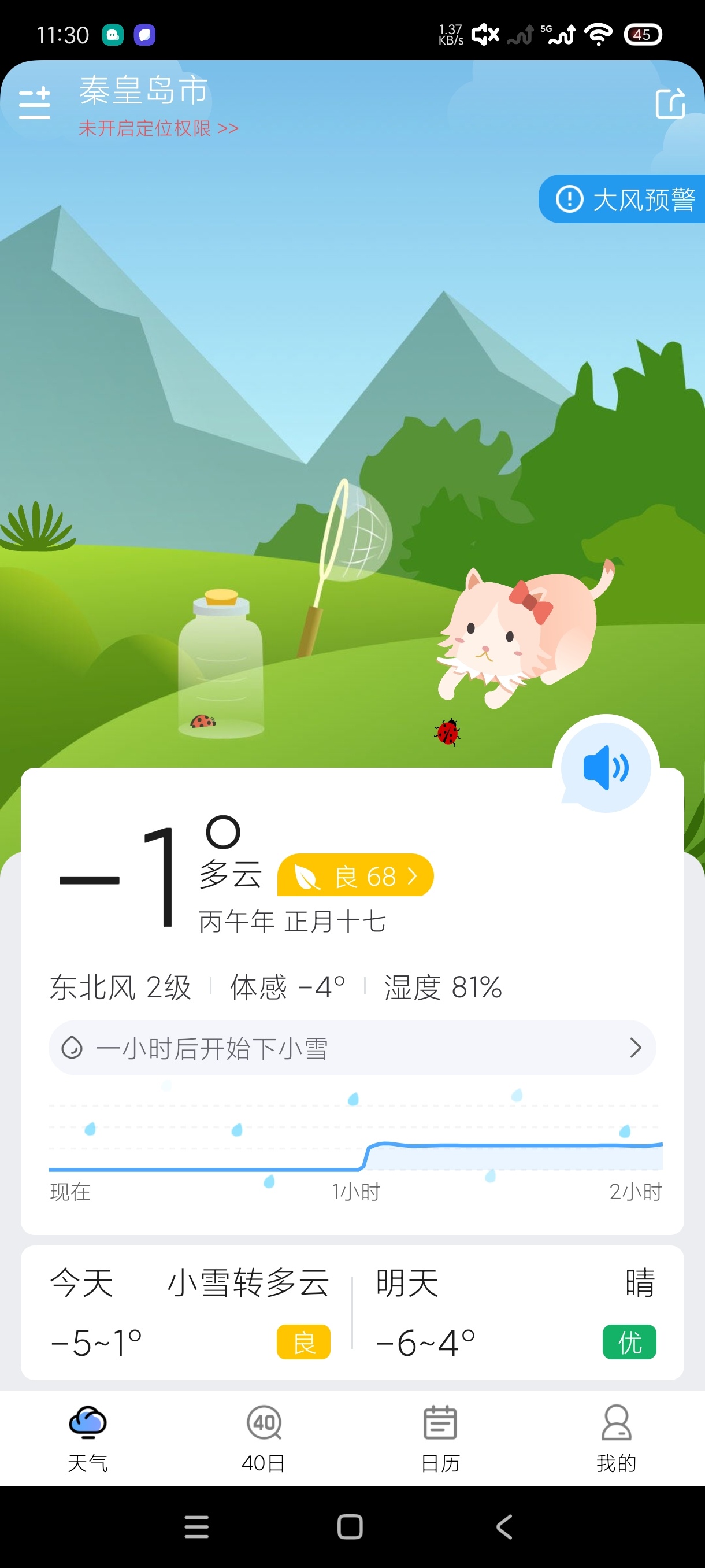Tap the share icon in top-right corner
The height and width of the screenshot is (1568, 705).
pyautogui.click(x=671, y=103)
